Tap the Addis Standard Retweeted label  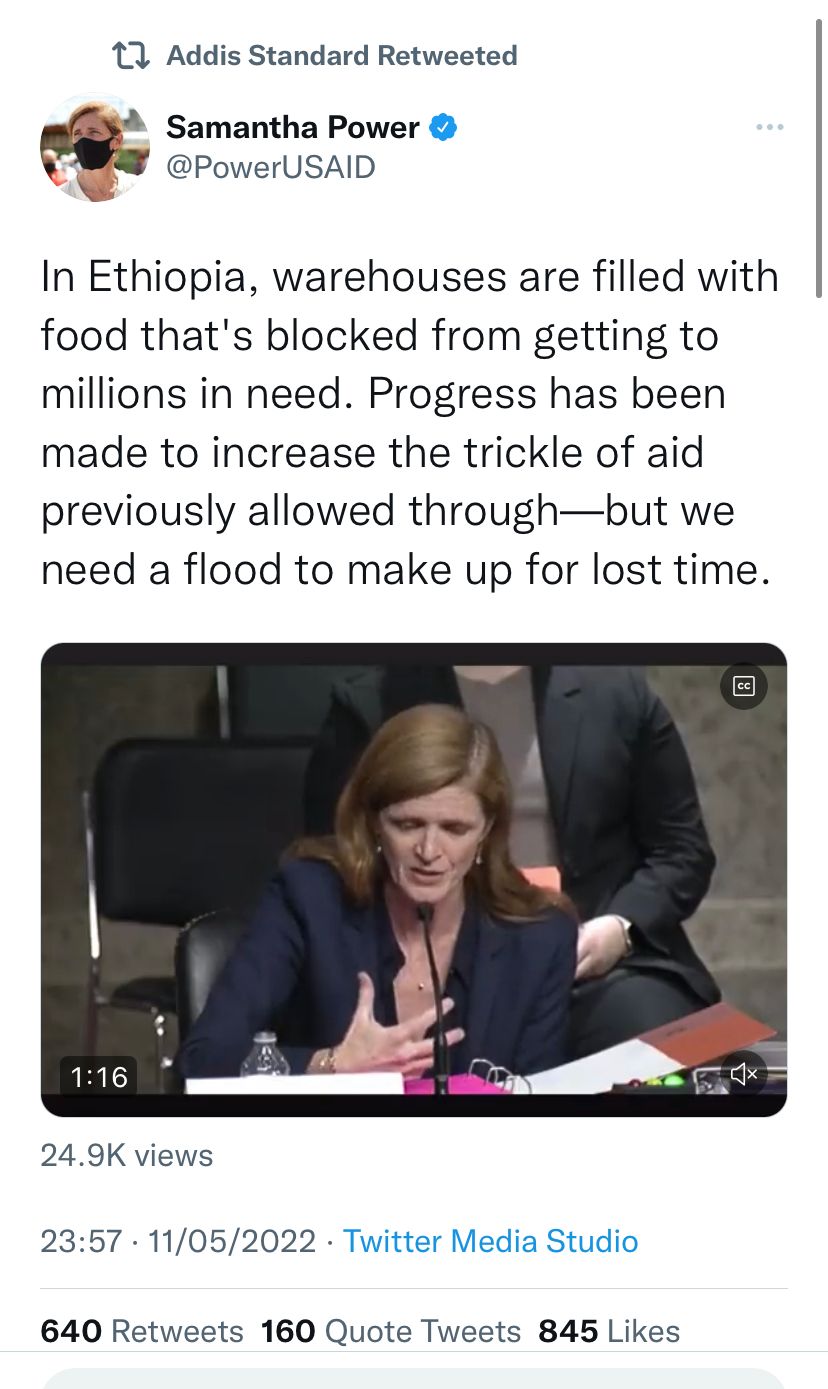[340, 55]
